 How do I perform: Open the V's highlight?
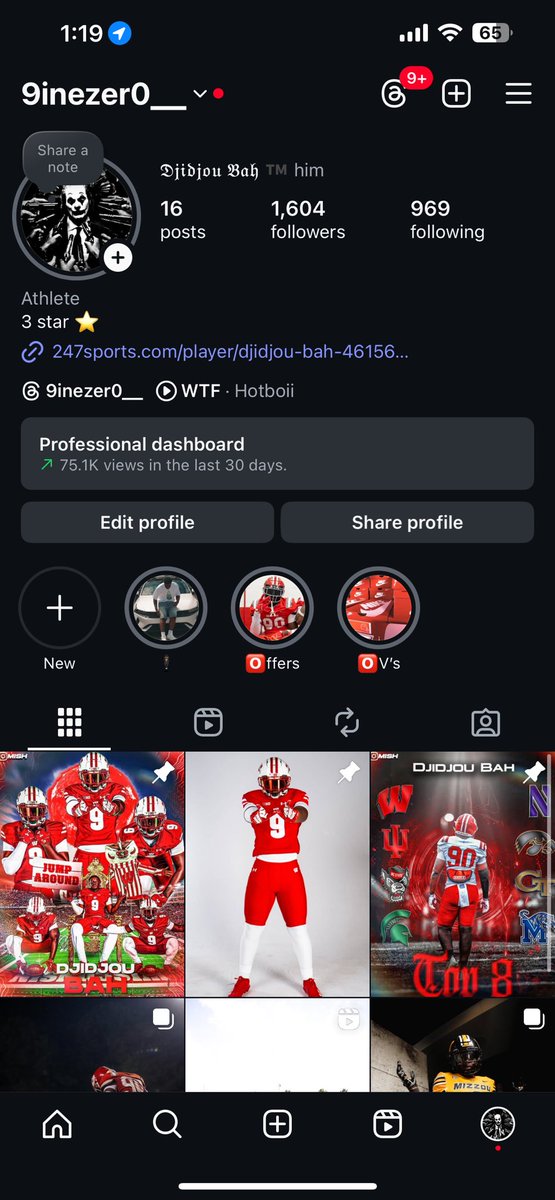click(379, 619)
